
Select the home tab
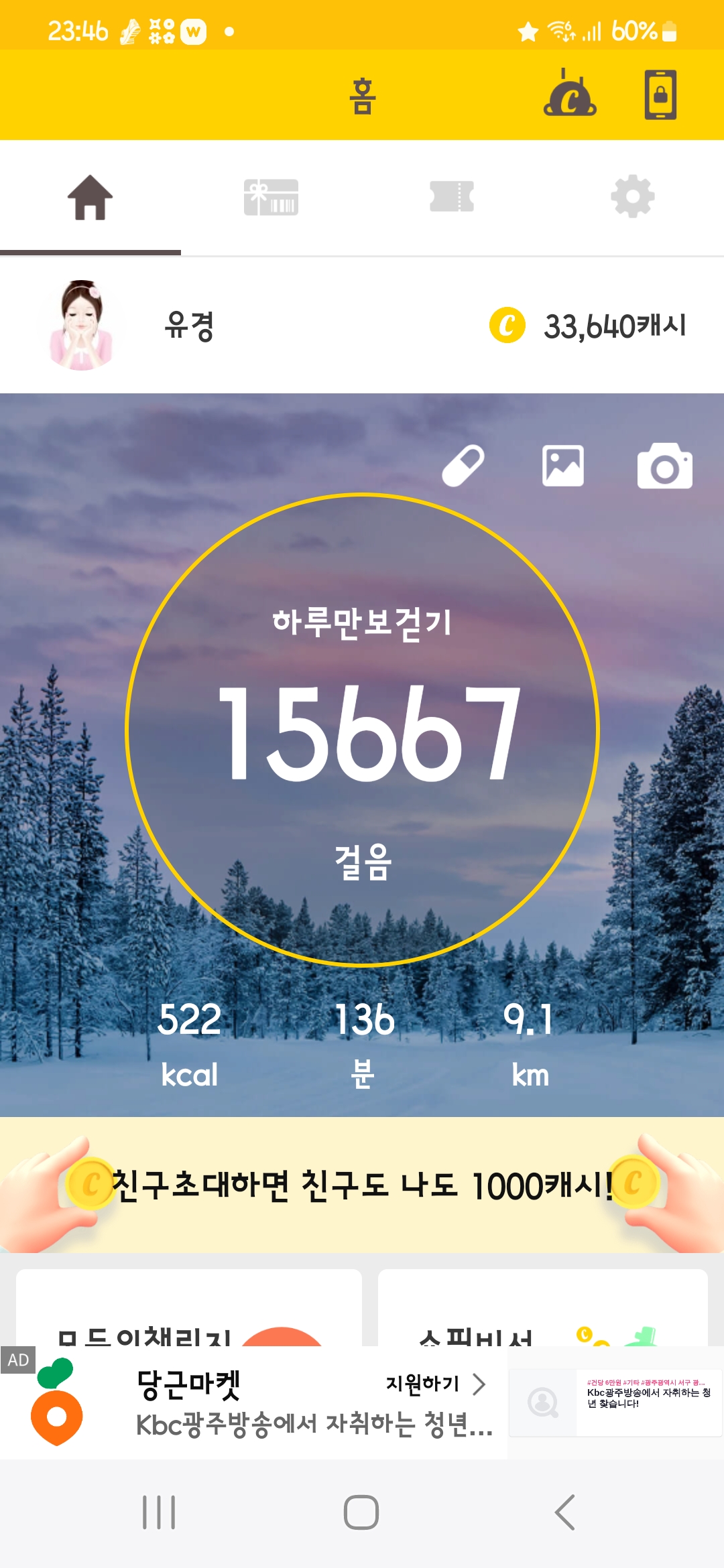pyautogui.click(x=90, y=197)
